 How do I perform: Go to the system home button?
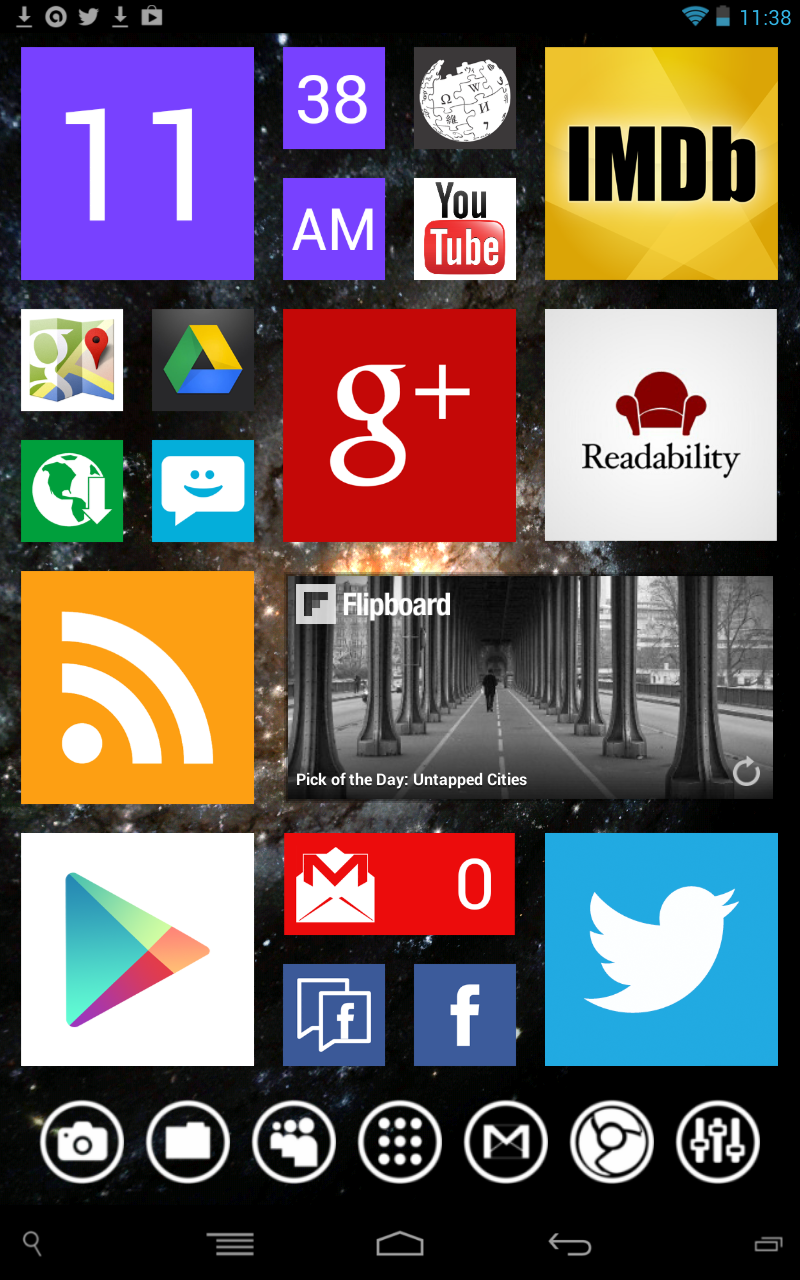coord(400,1243)
